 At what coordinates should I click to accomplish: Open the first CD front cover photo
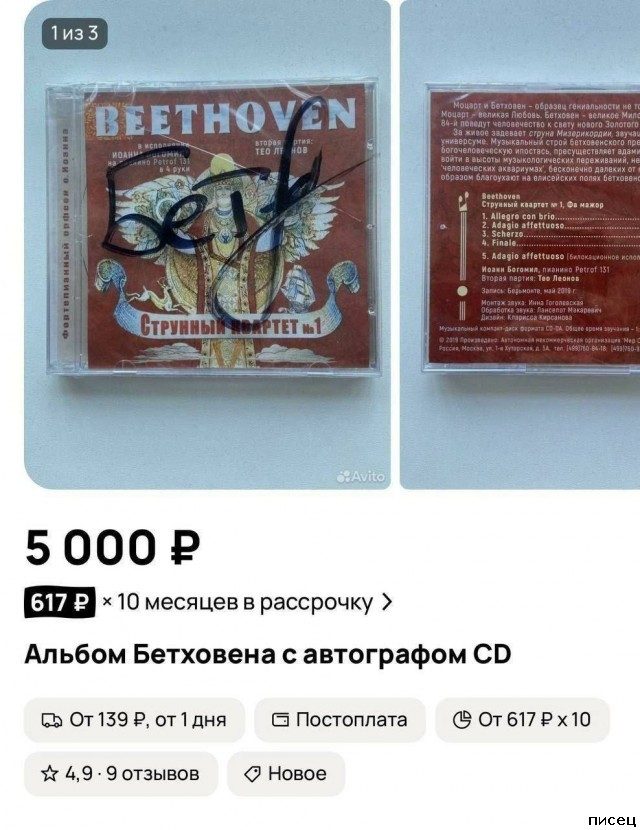click(207, 245)
